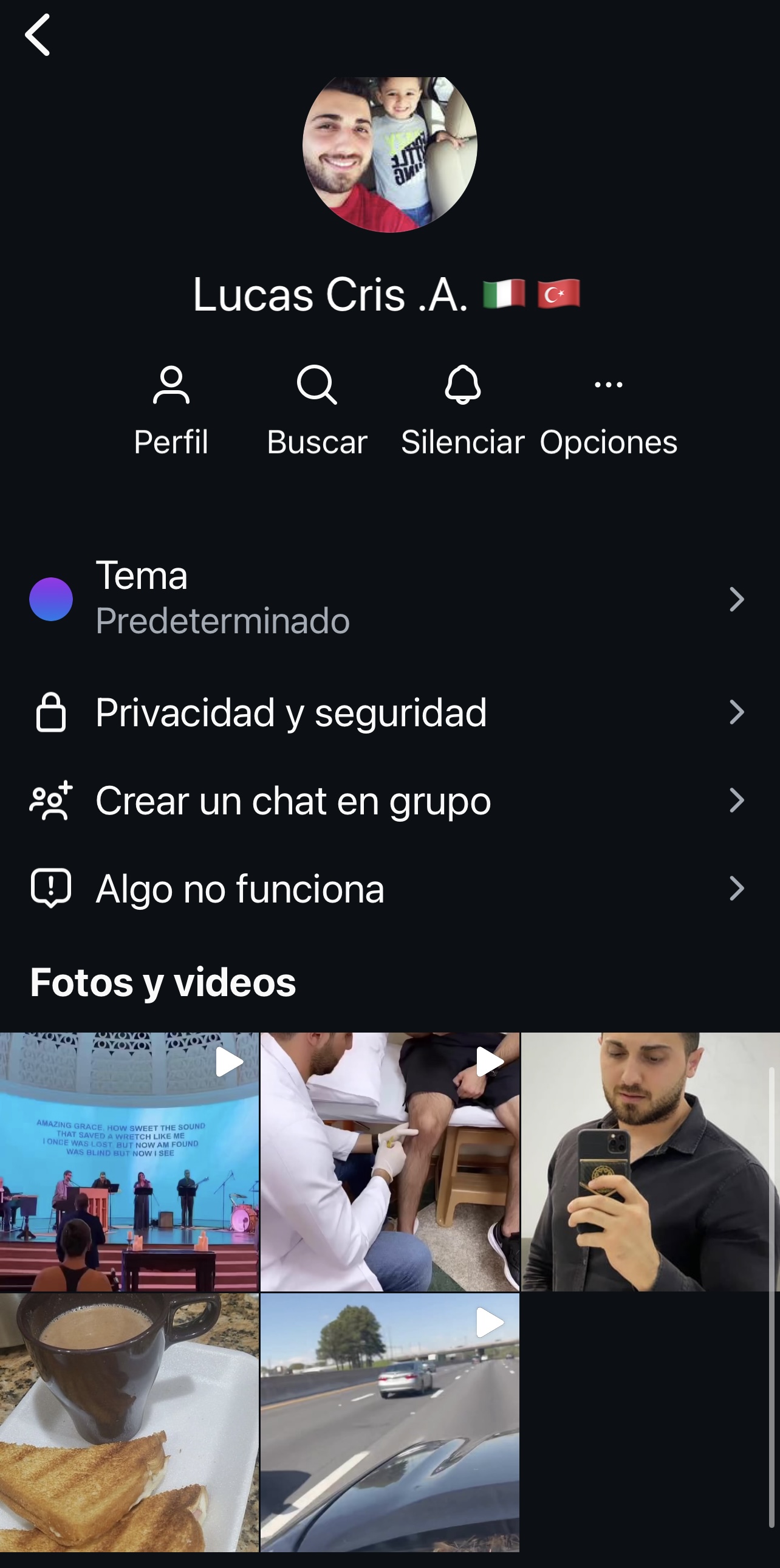View the mirror selfie photo
This screenshot has height=1568, width=780.
tap(650, 1161)
